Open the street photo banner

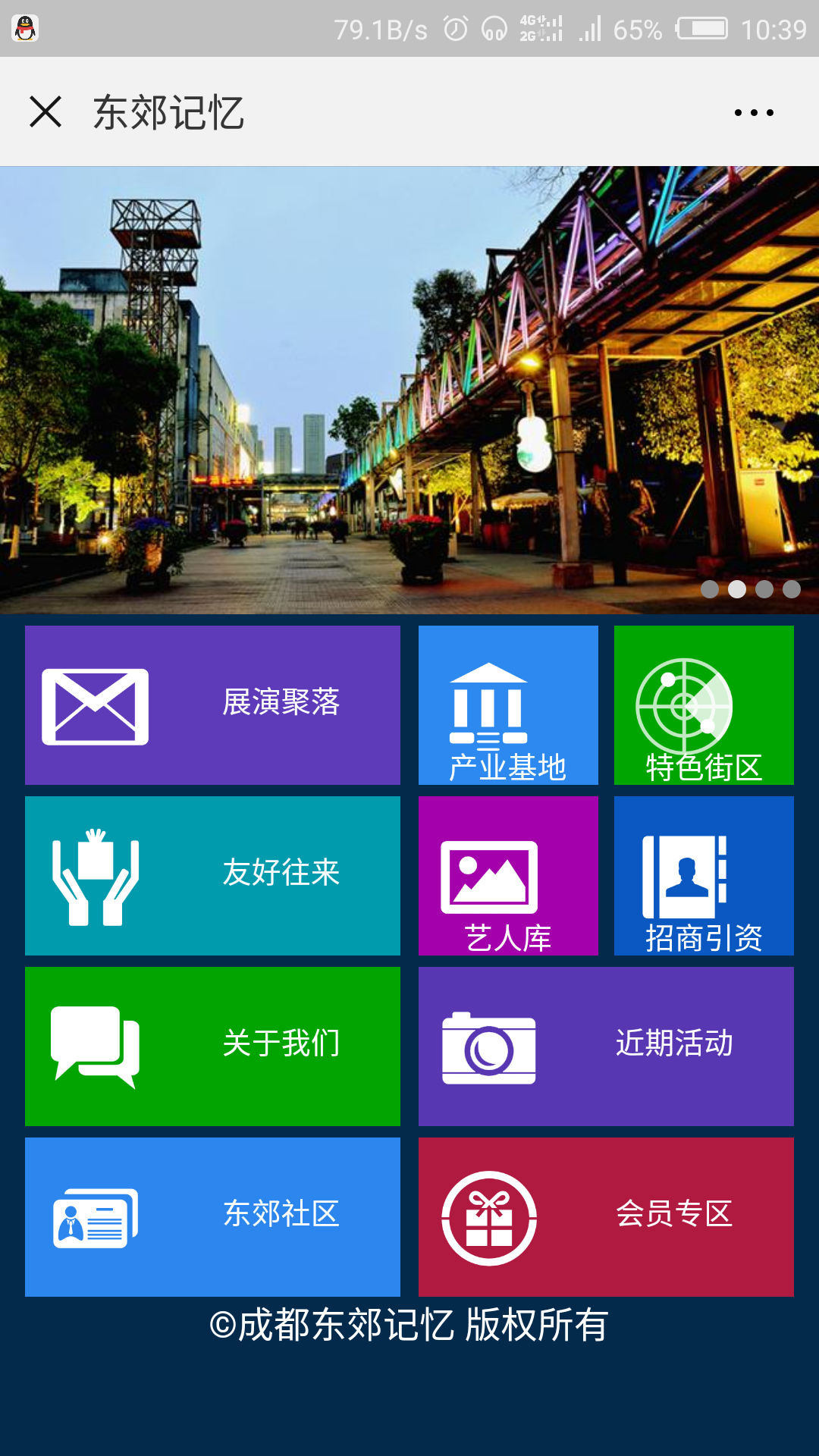[x=409, y=390]
